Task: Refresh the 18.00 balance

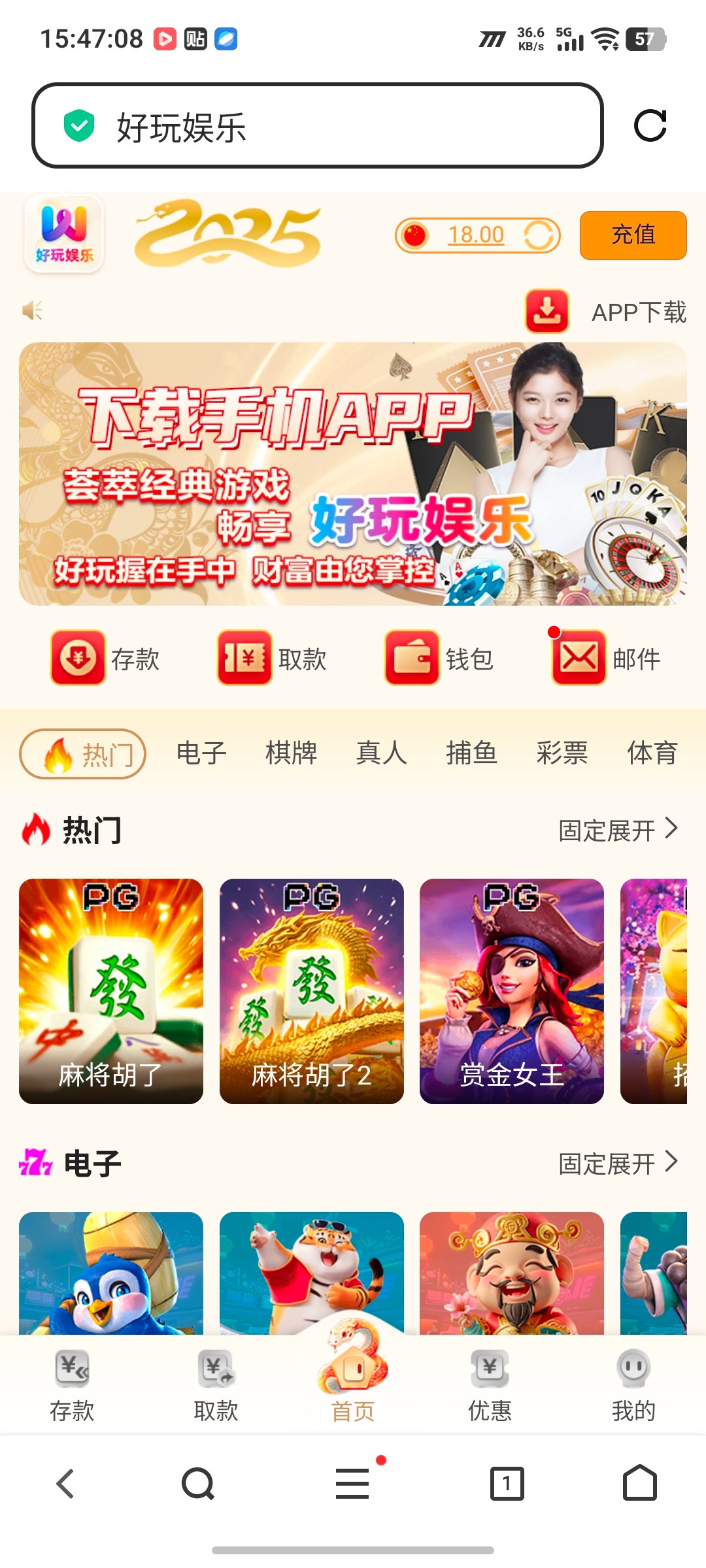Action: coord(539,235)
